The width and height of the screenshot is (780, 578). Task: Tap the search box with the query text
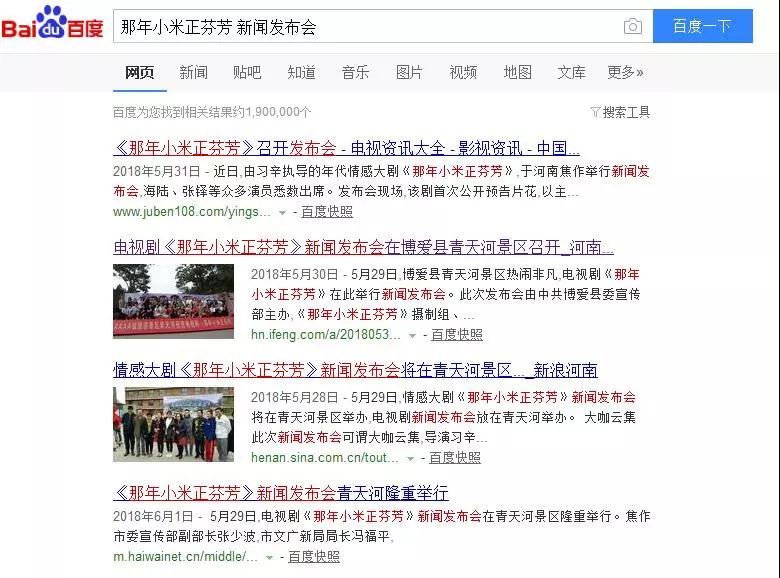pyautogui.click(x=360, y=27)
